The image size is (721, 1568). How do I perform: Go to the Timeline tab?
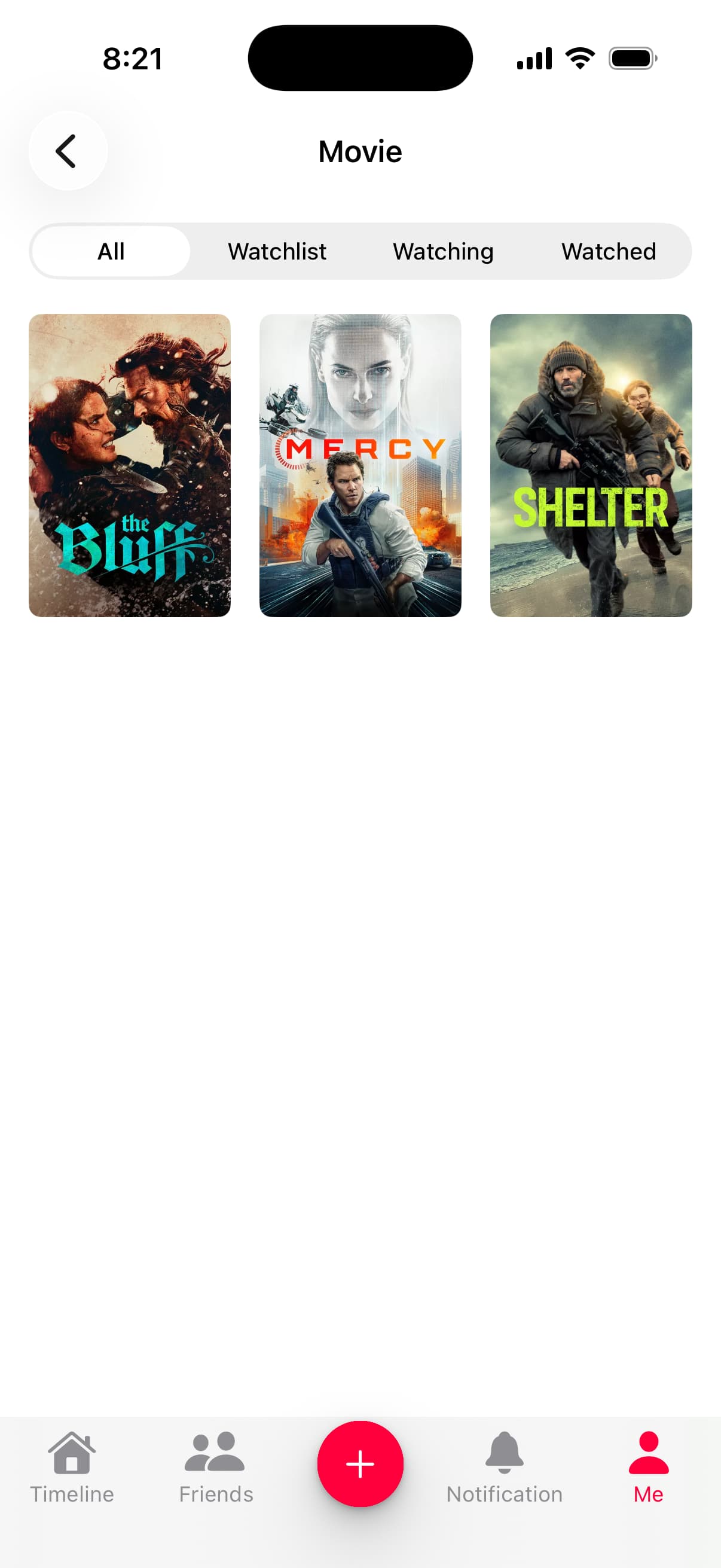72,1467
